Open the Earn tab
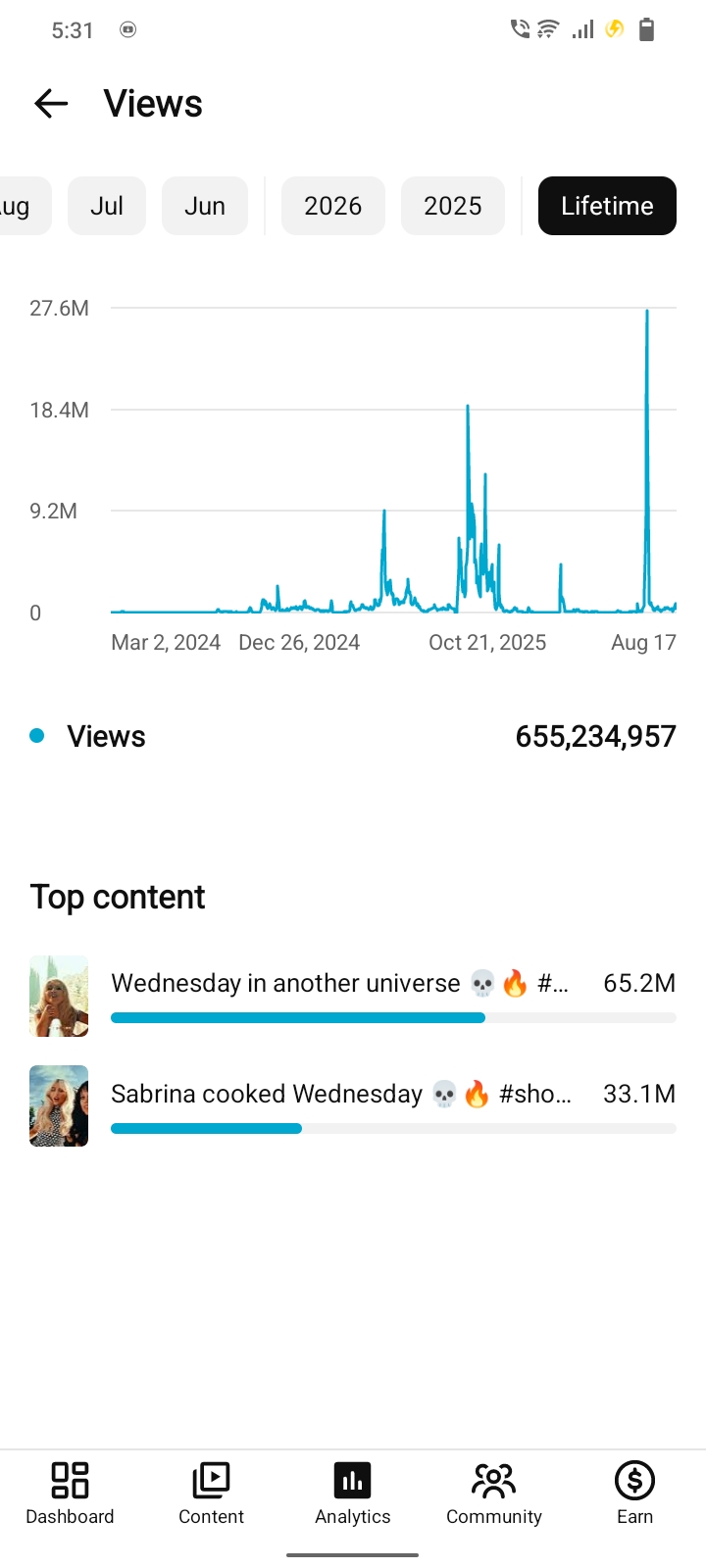Screen dimensions: 706x1568 [634, 1494]
